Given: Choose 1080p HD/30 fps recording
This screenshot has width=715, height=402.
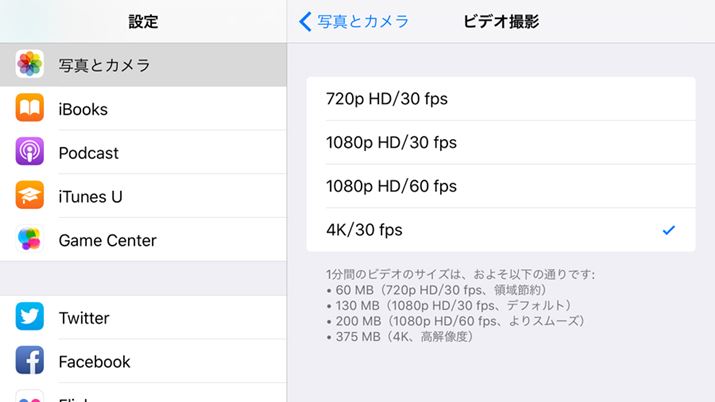Looking at the screenshot, I should click(x=500, y=142).
